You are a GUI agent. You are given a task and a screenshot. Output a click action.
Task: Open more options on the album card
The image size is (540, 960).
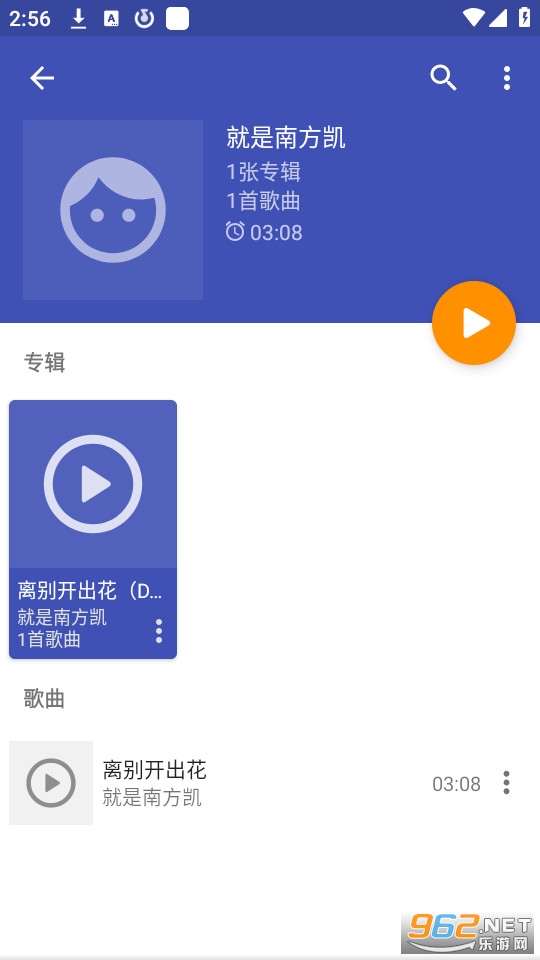pos(159,631)
